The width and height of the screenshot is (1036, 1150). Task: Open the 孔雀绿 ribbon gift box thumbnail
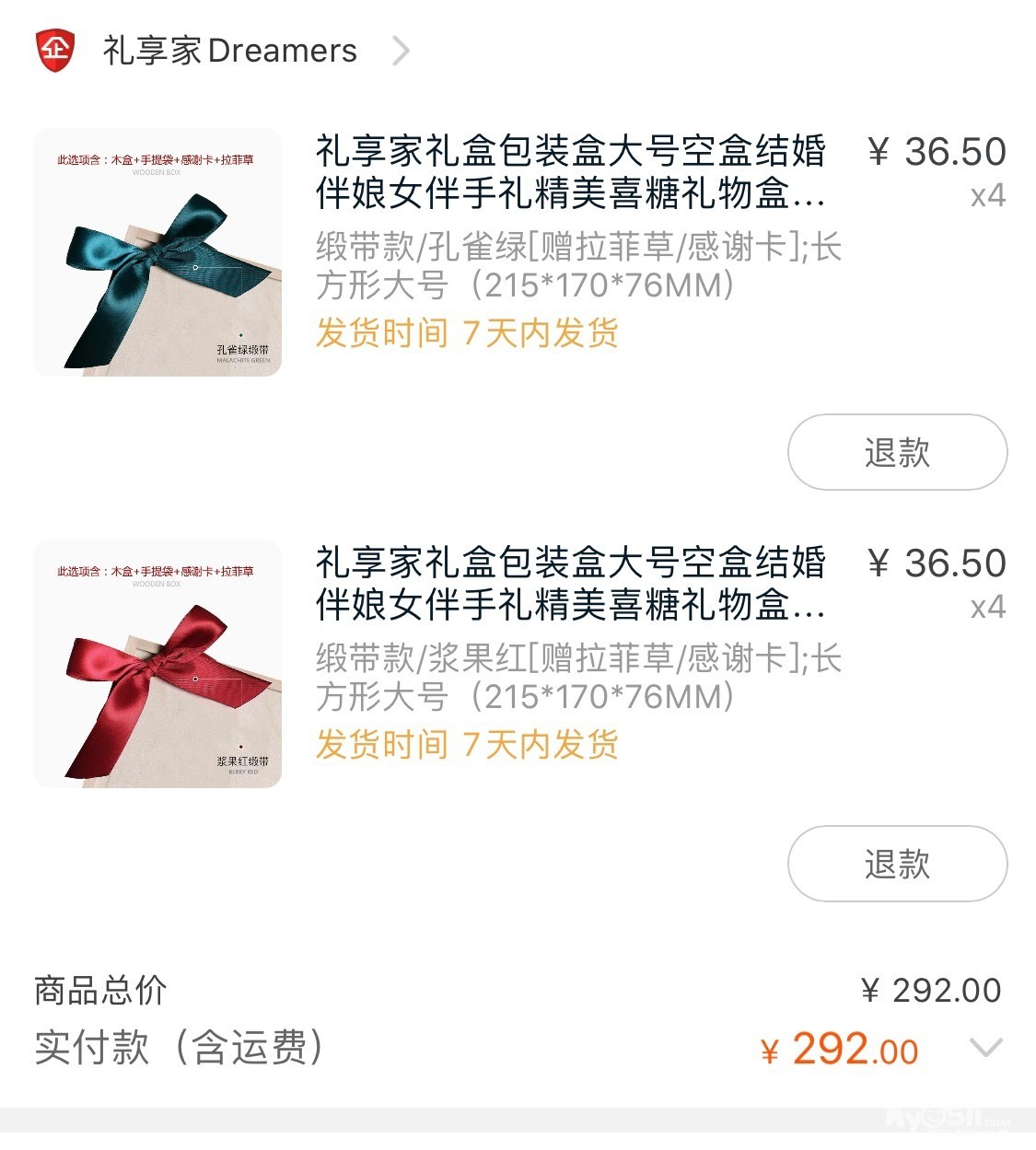click(157, 252)
